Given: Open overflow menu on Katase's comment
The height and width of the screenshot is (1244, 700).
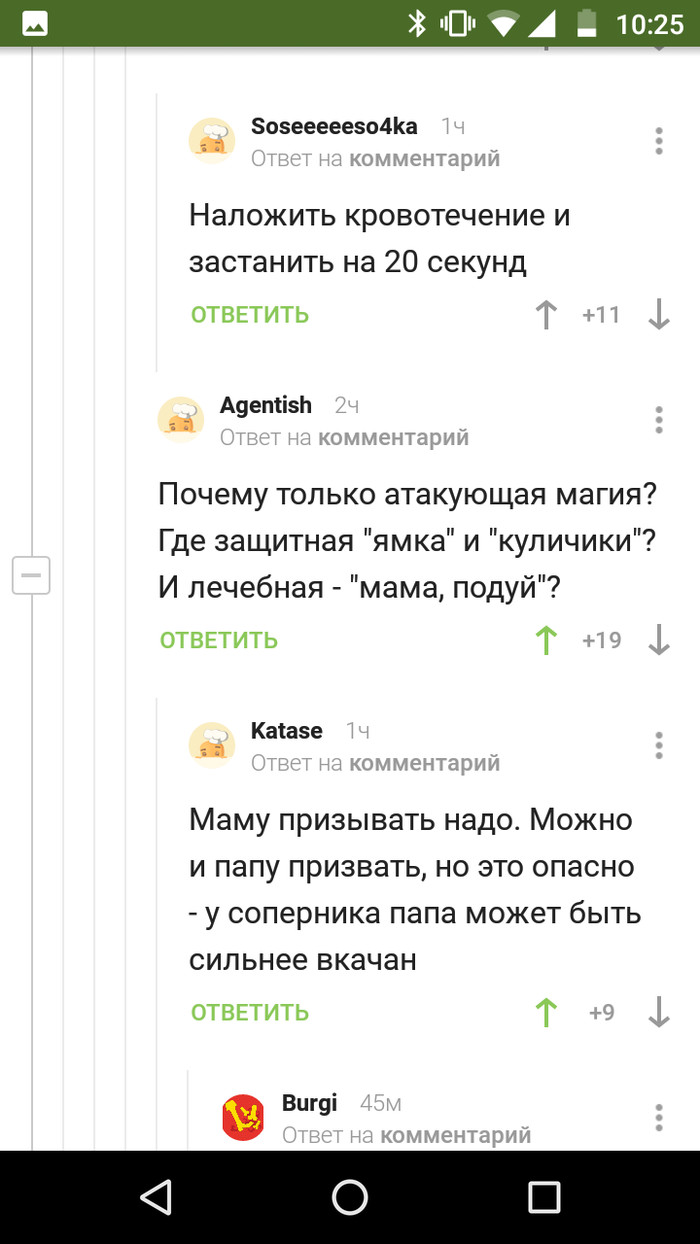Looking at the screenshot, I should click(659, 745).
